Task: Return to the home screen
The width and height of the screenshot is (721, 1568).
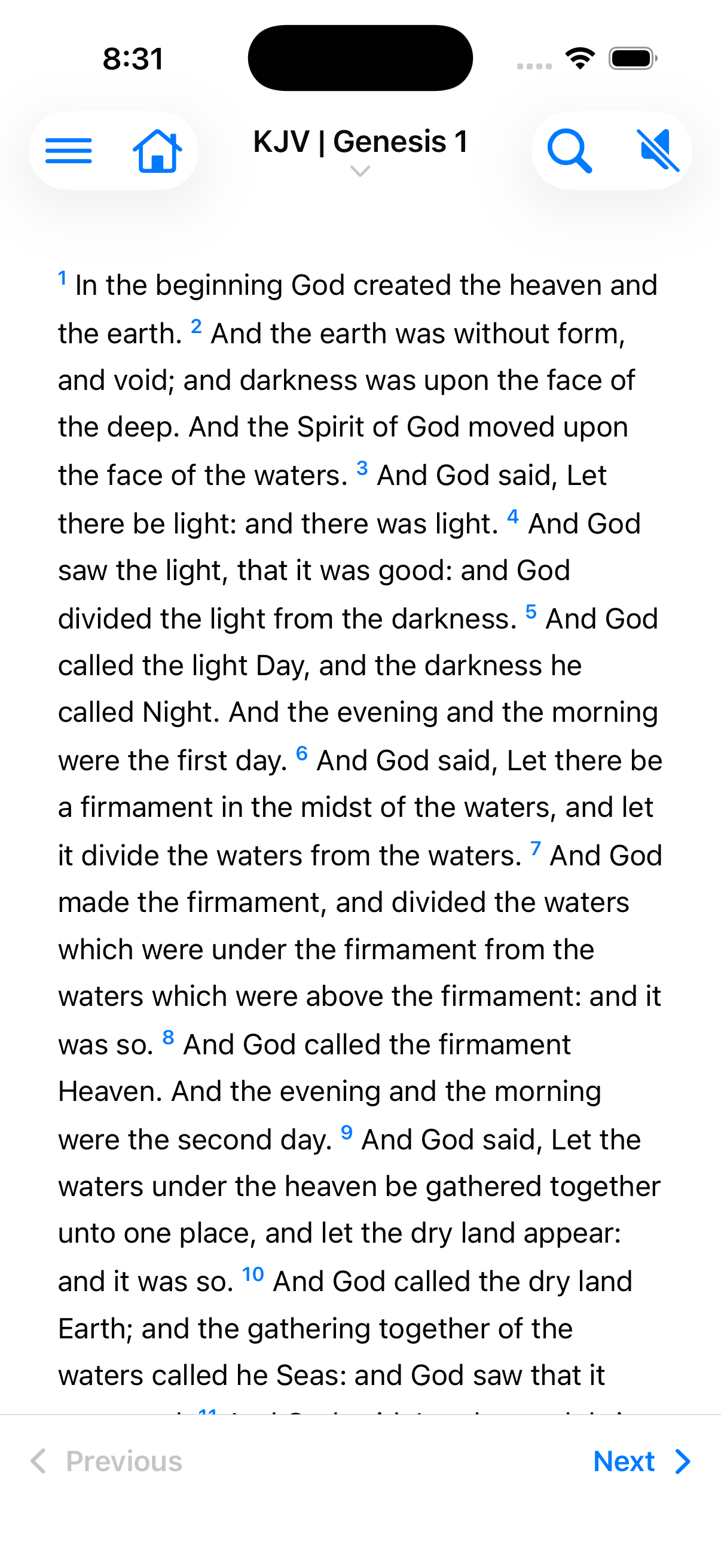Action: pos(158,151)
